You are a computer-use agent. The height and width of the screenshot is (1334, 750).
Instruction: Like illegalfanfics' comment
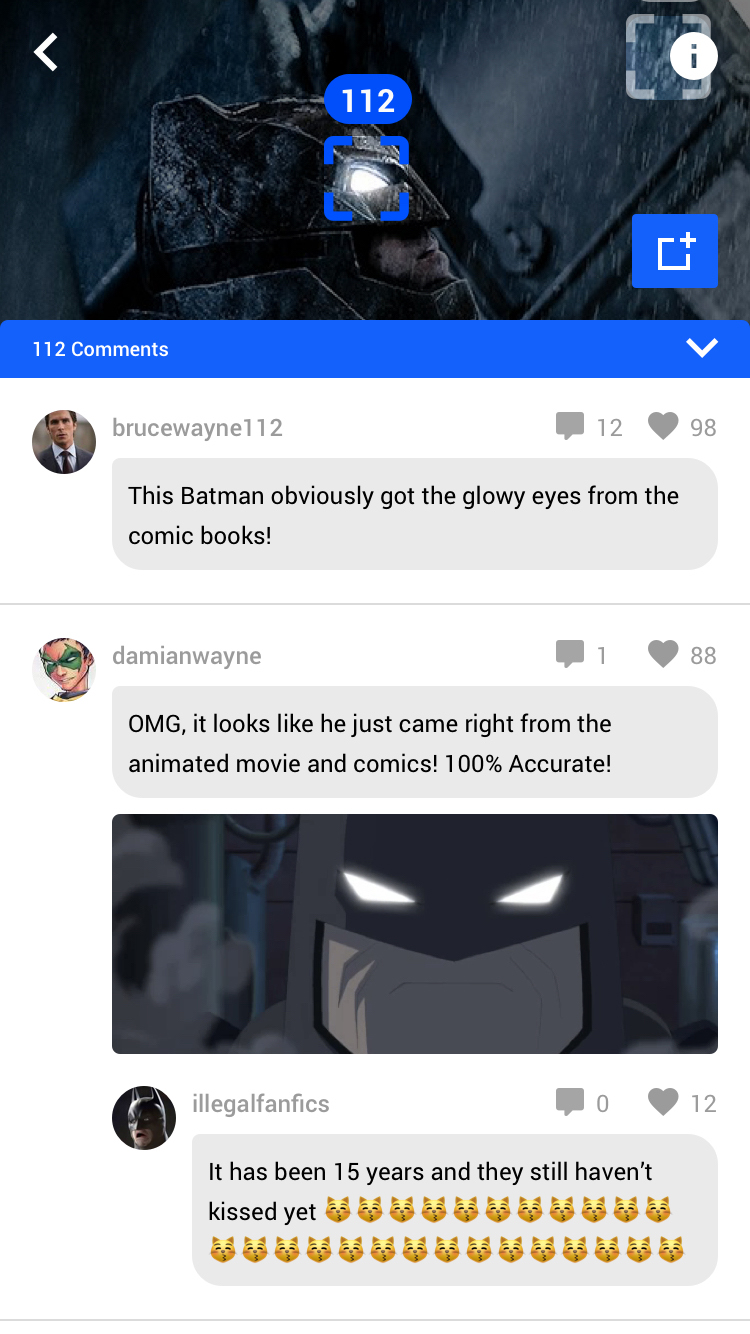[663, 1103]
